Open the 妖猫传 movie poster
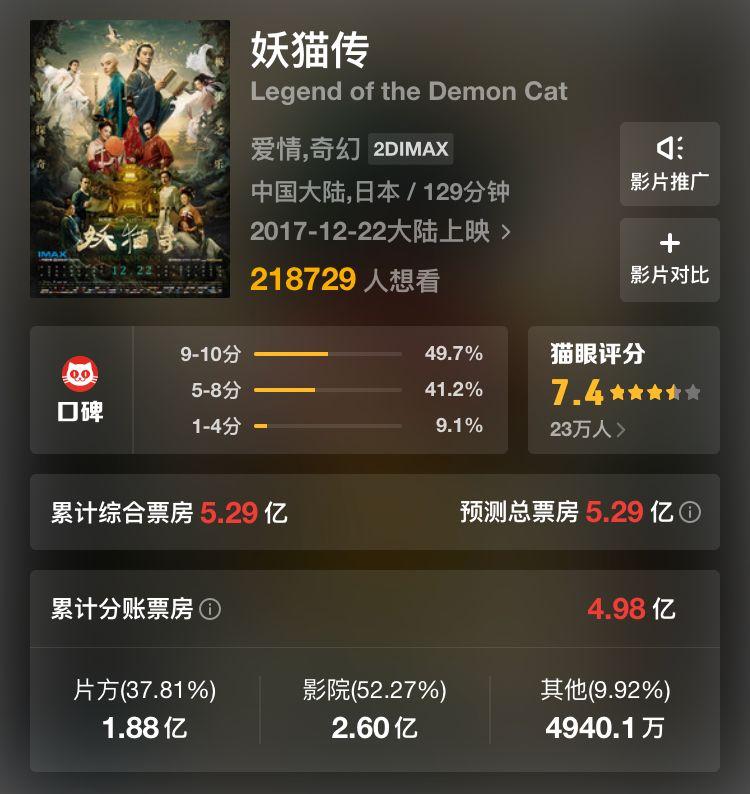 pyautogui.click(x=130, y=159)
